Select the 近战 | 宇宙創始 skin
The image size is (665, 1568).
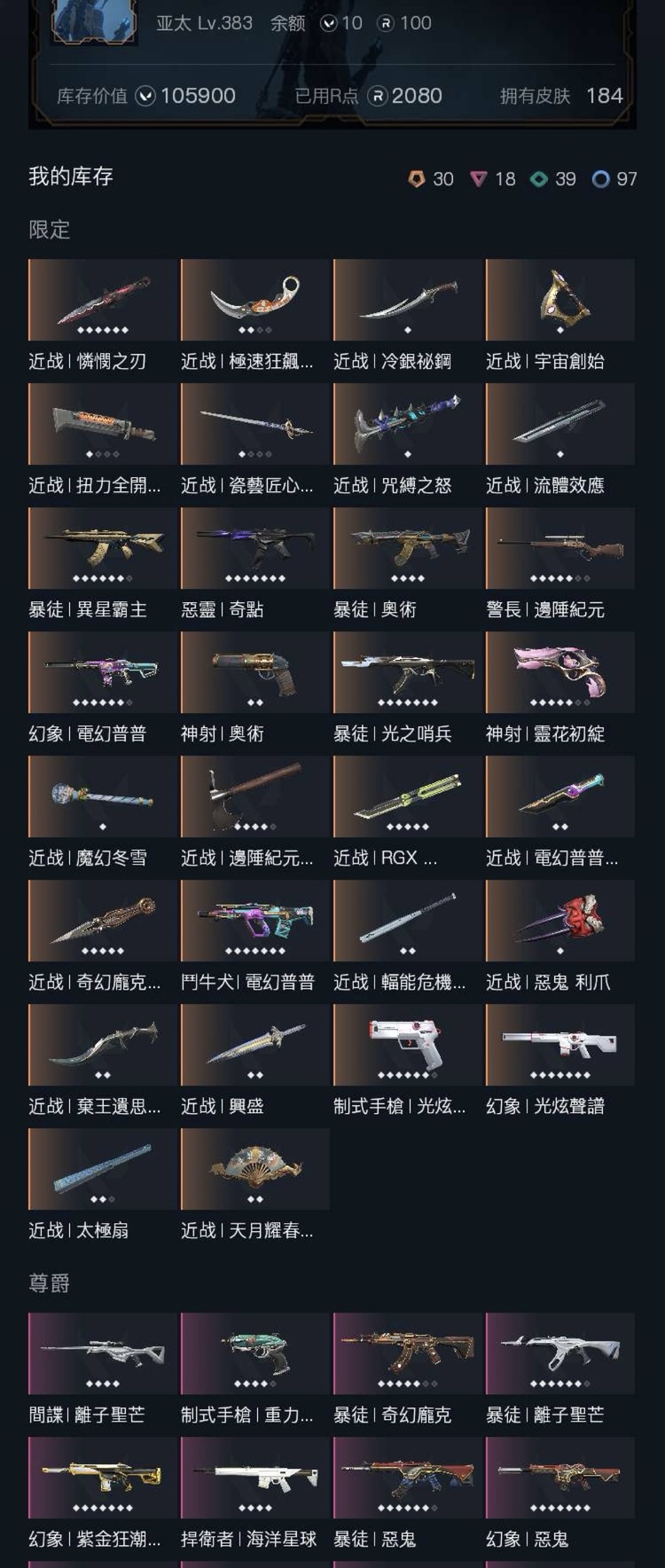pyautogui.click(x=560, y=301)
